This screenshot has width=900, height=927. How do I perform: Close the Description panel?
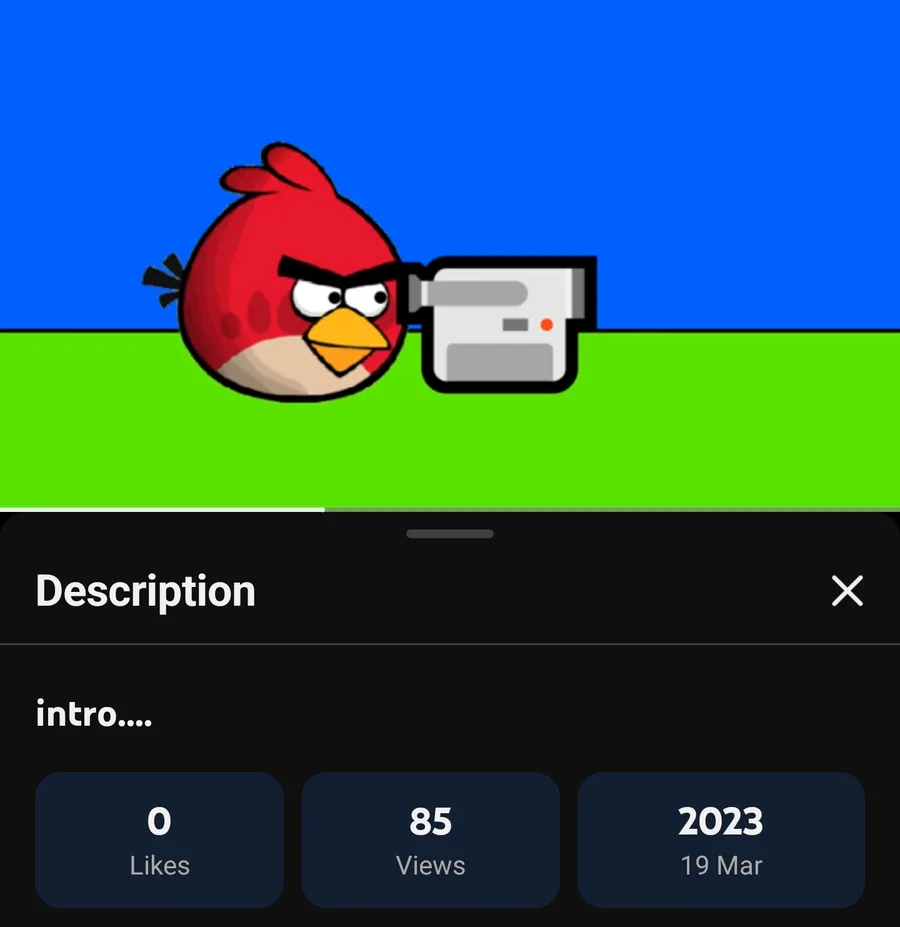[847, 591]
